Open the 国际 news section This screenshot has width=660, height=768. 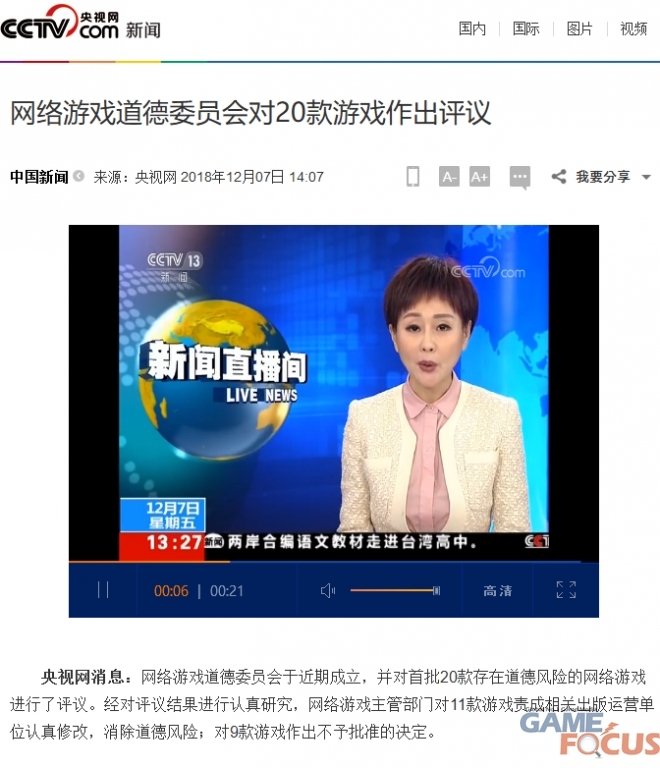click(526, 29)
